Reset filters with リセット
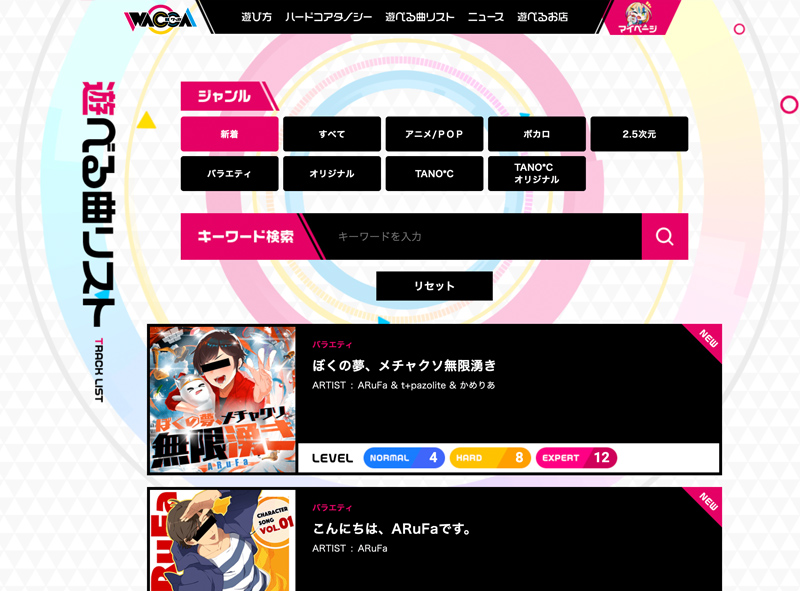The image size is (800, 591). pyautogui.click(x=434, y=286)
